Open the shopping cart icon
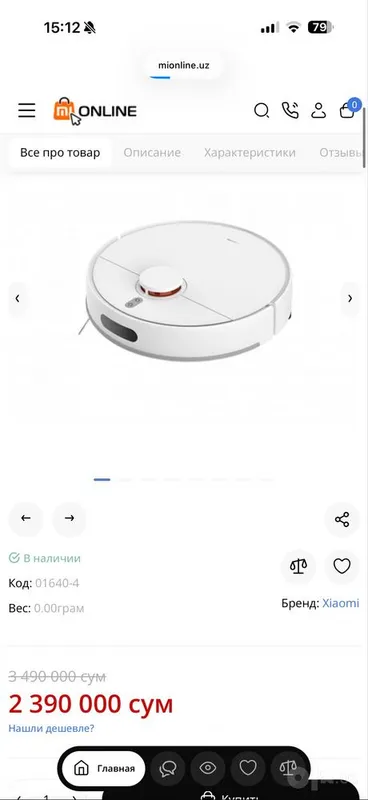Viewport: 368px width, 800px height. point(348,109)
